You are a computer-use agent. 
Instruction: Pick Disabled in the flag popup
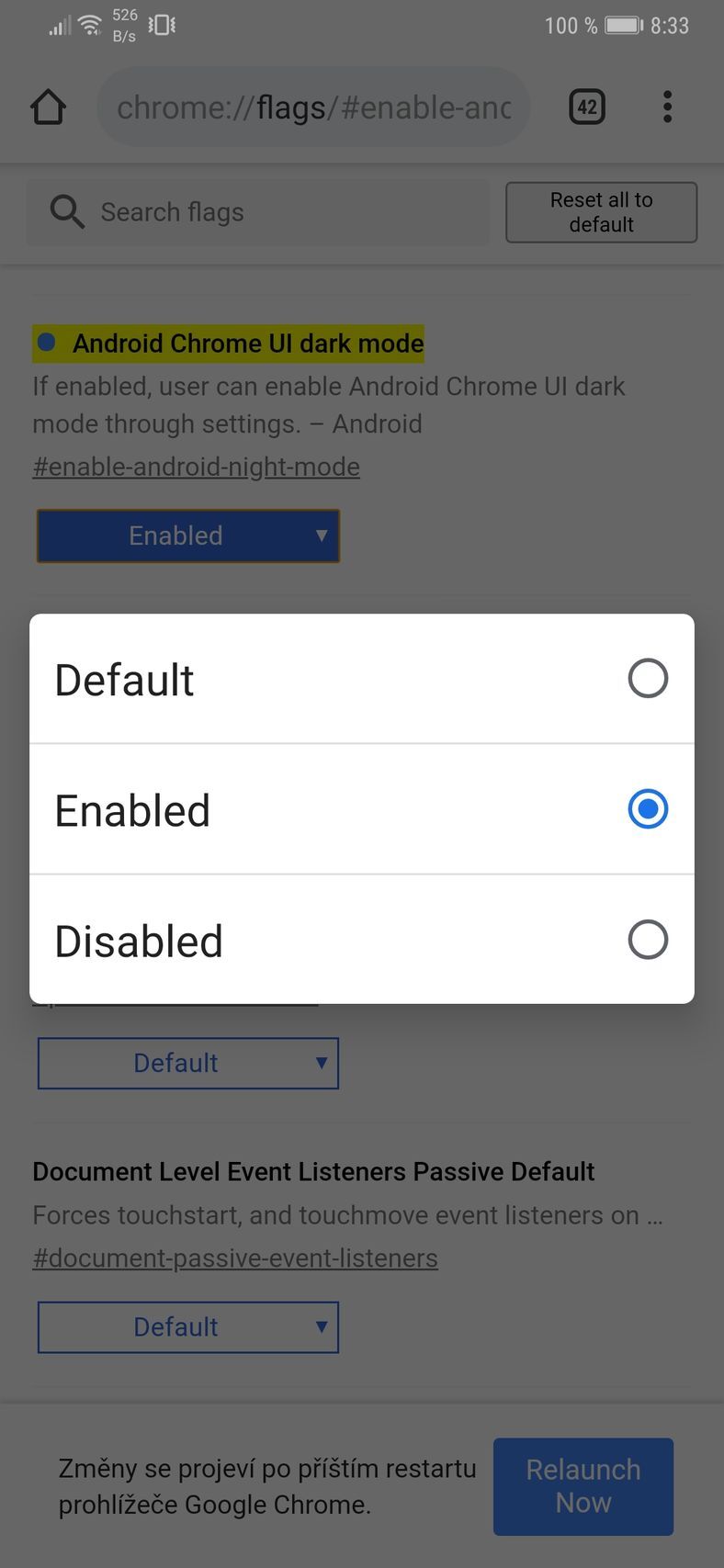click(x=361, y=940)
